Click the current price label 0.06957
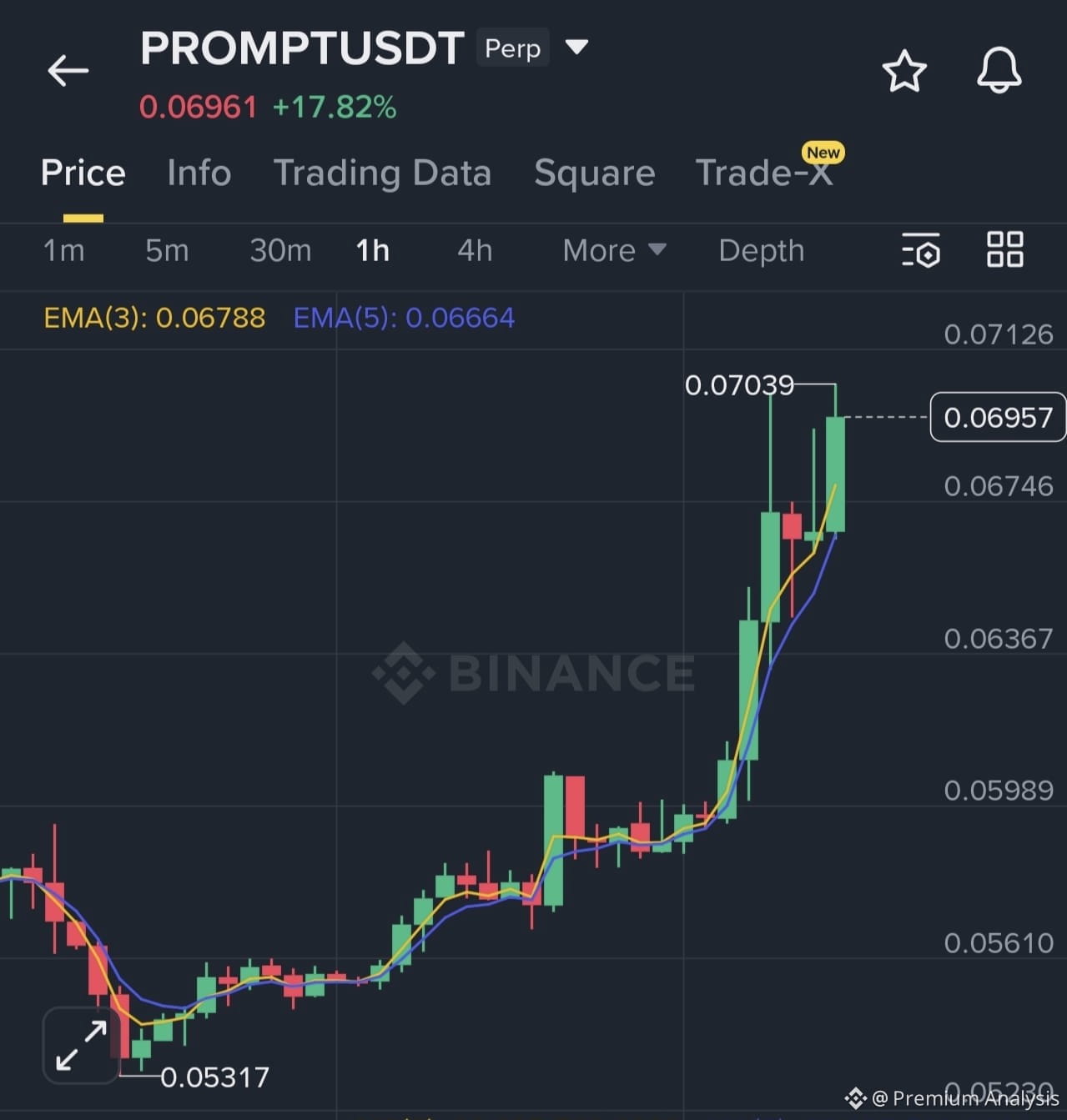The width and height of the screenshot is (1067, 1120). coord(996,417)
